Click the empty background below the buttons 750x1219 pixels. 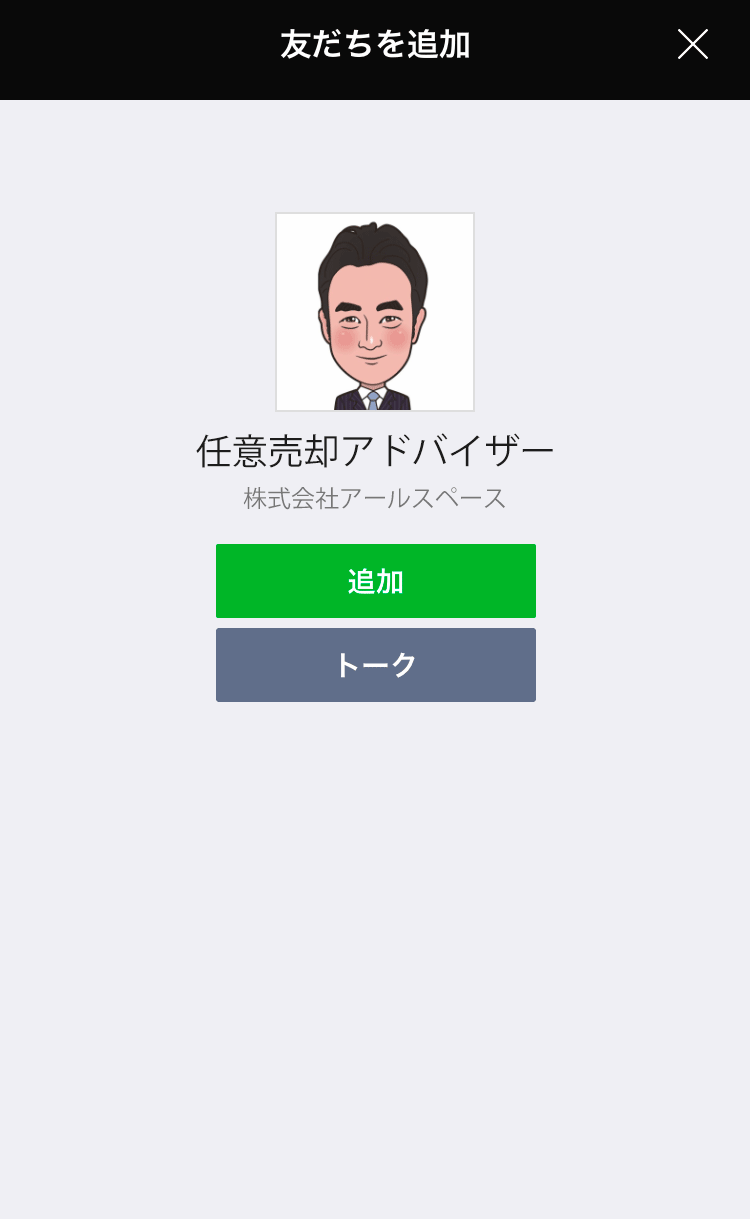pyautogui.click(x=375, y=900)
